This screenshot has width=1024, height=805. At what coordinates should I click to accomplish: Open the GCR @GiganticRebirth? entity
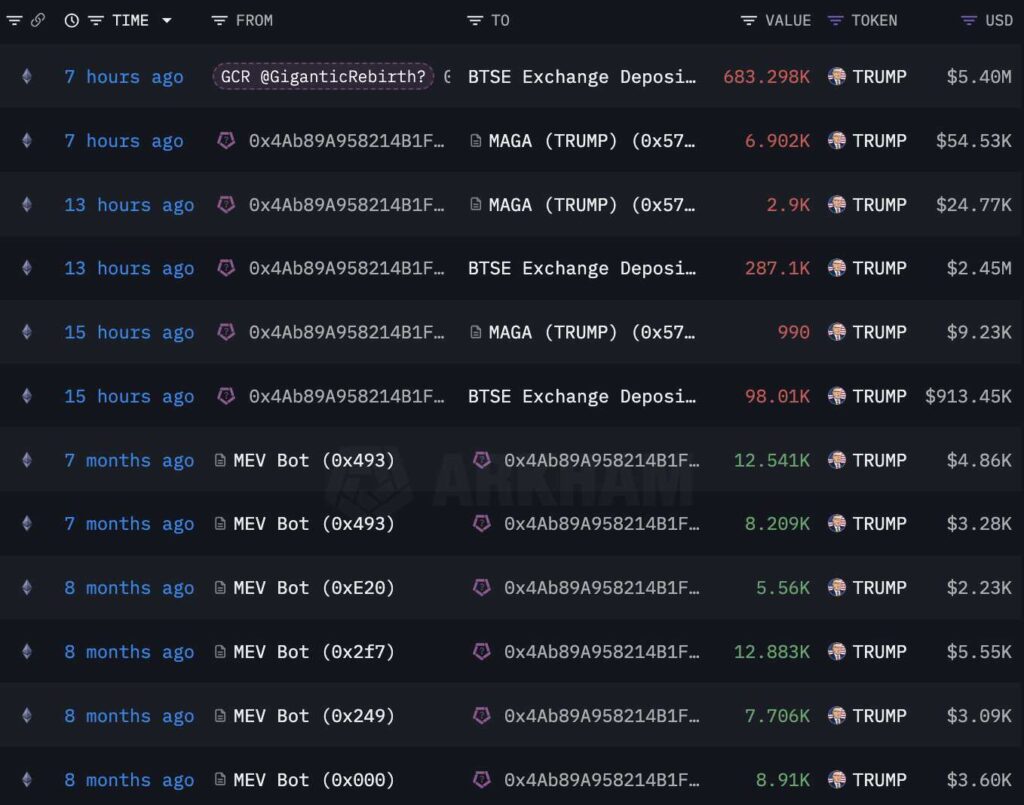point(323,76)
